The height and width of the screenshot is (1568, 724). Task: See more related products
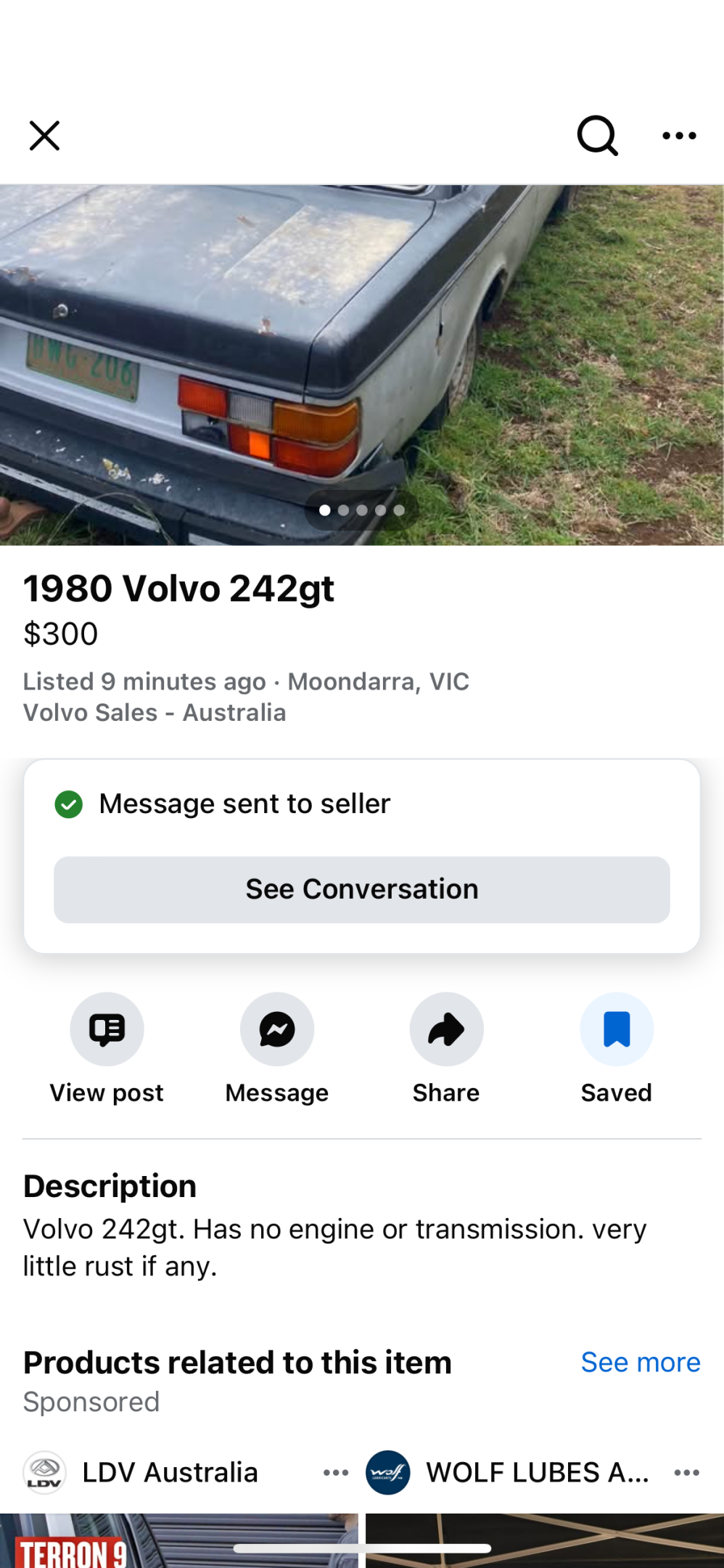tap(640, 1363)
